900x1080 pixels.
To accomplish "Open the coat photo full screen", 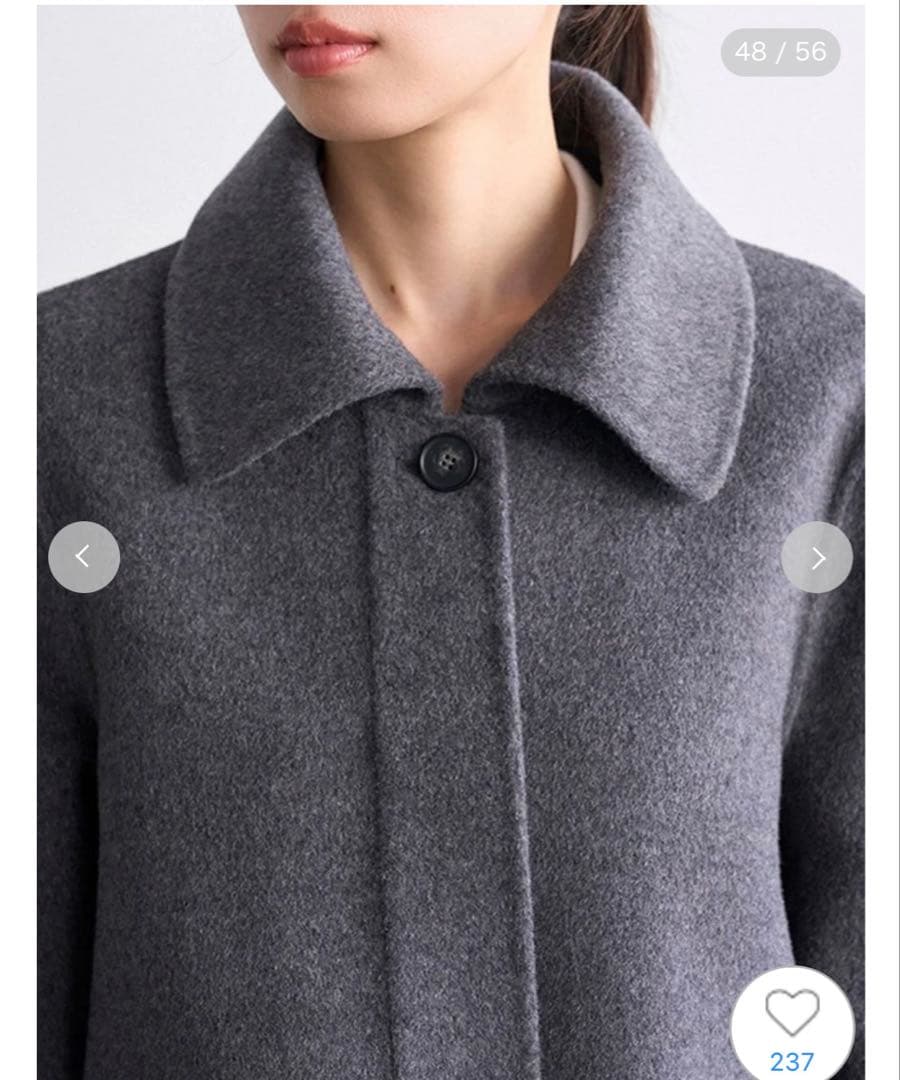I will [x=450, y=700].
